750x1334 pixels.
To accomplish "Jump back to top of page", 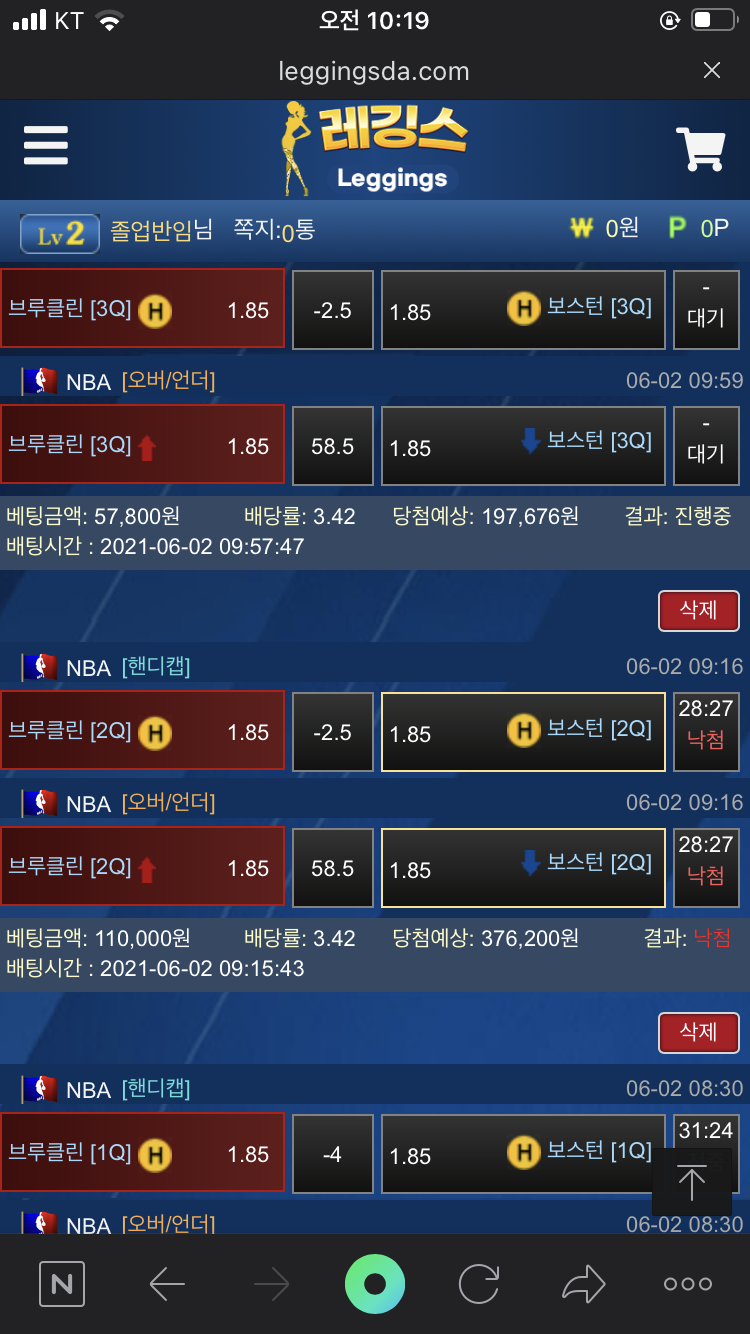I will (691, 1183).
